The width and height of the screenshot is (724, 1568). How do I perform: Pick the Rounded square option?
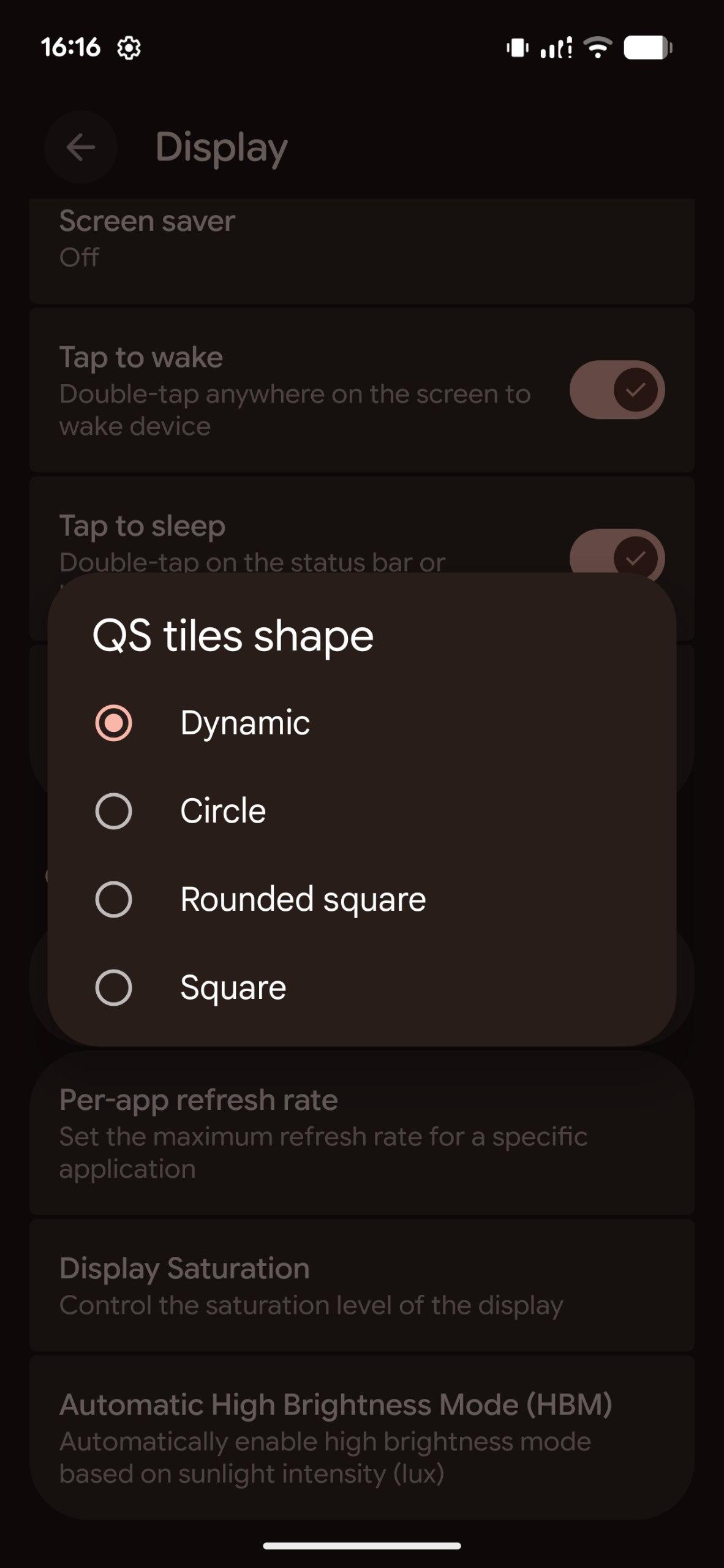[x=114, y=899]
